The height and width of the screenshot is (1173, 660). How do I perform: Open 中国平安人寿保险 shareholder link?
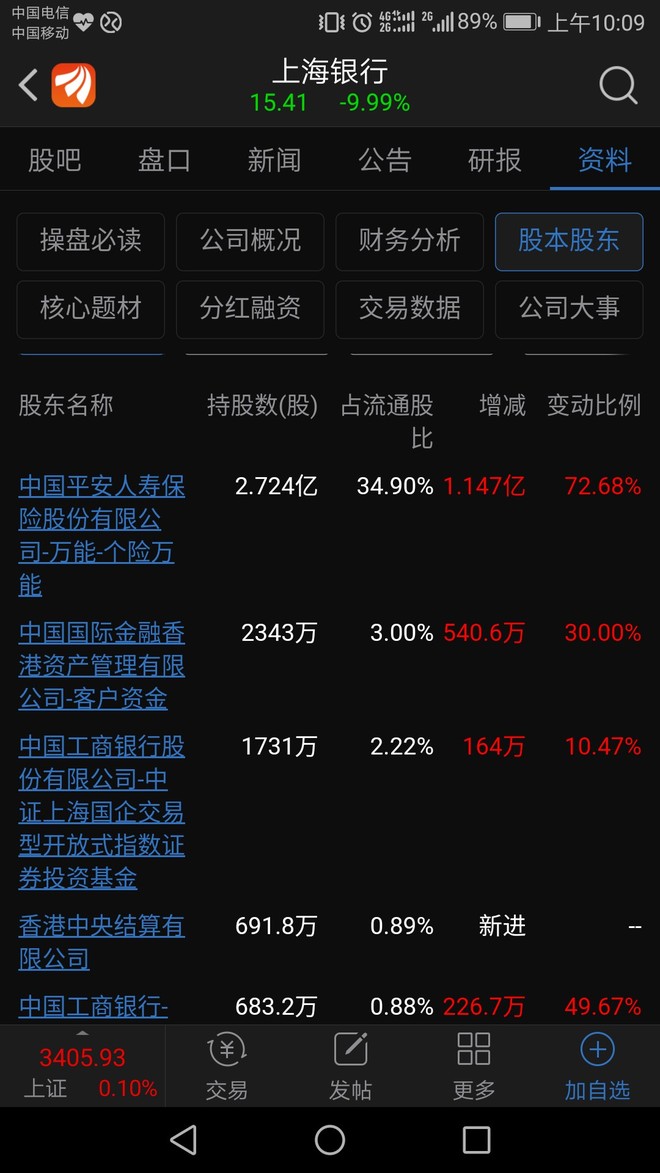point(102,536)
